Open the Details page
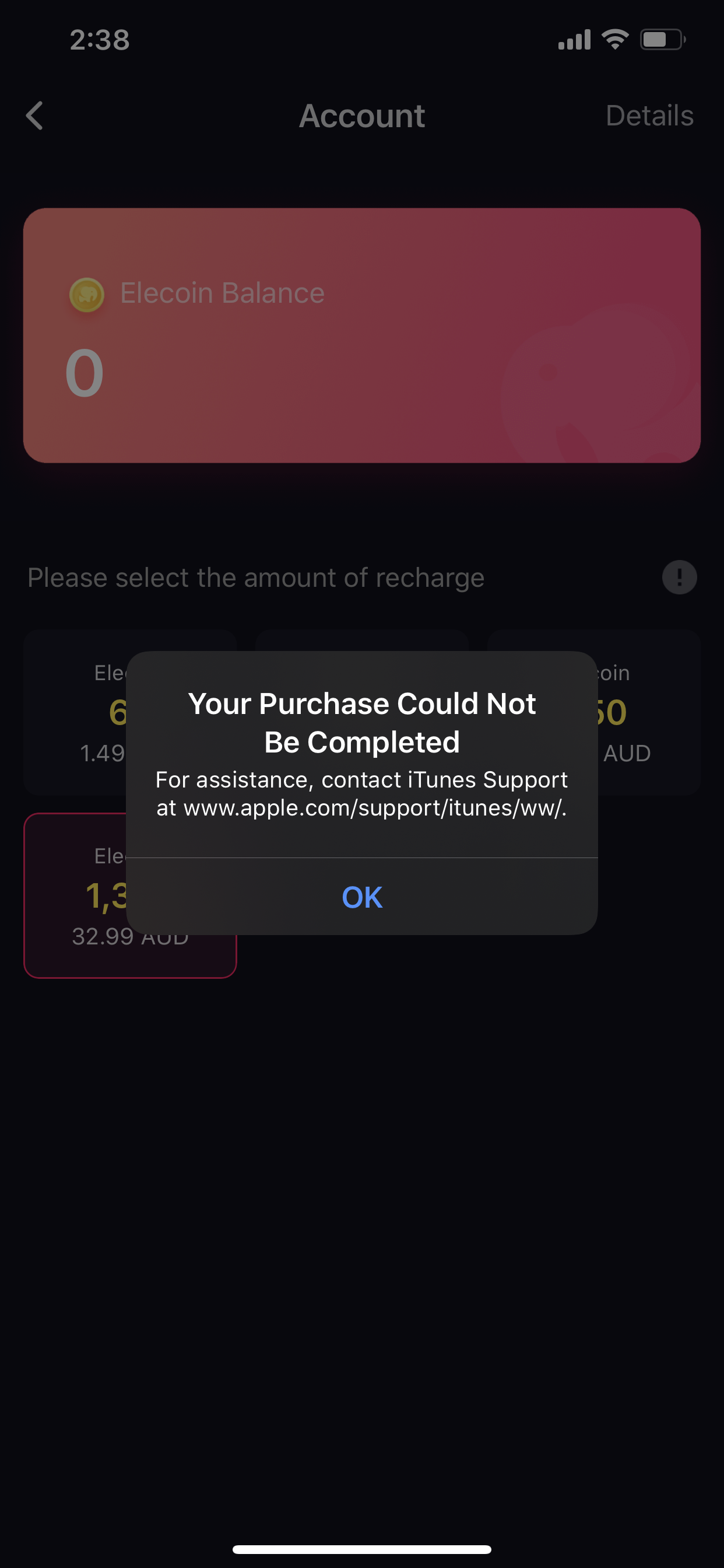724x1568 pixels. pyautogui.click(x=649, y=116)
